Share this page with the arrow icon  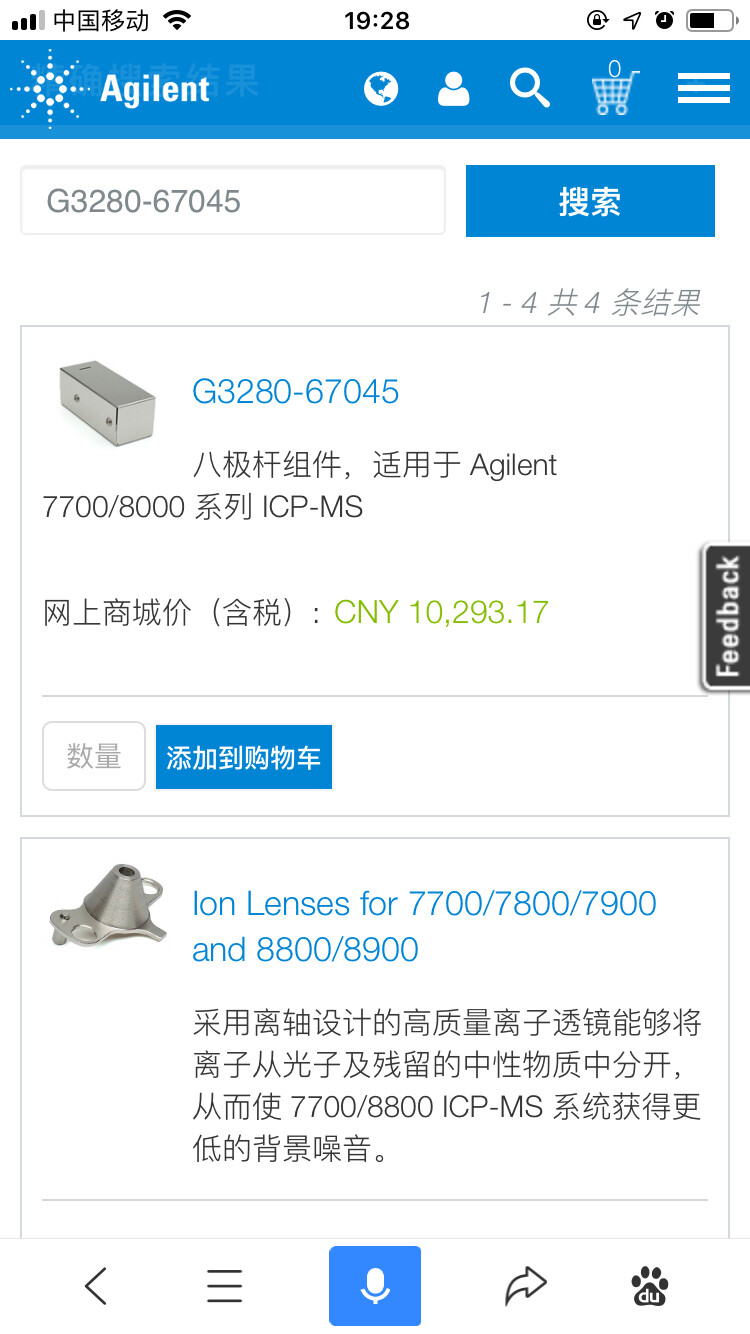526,1286
